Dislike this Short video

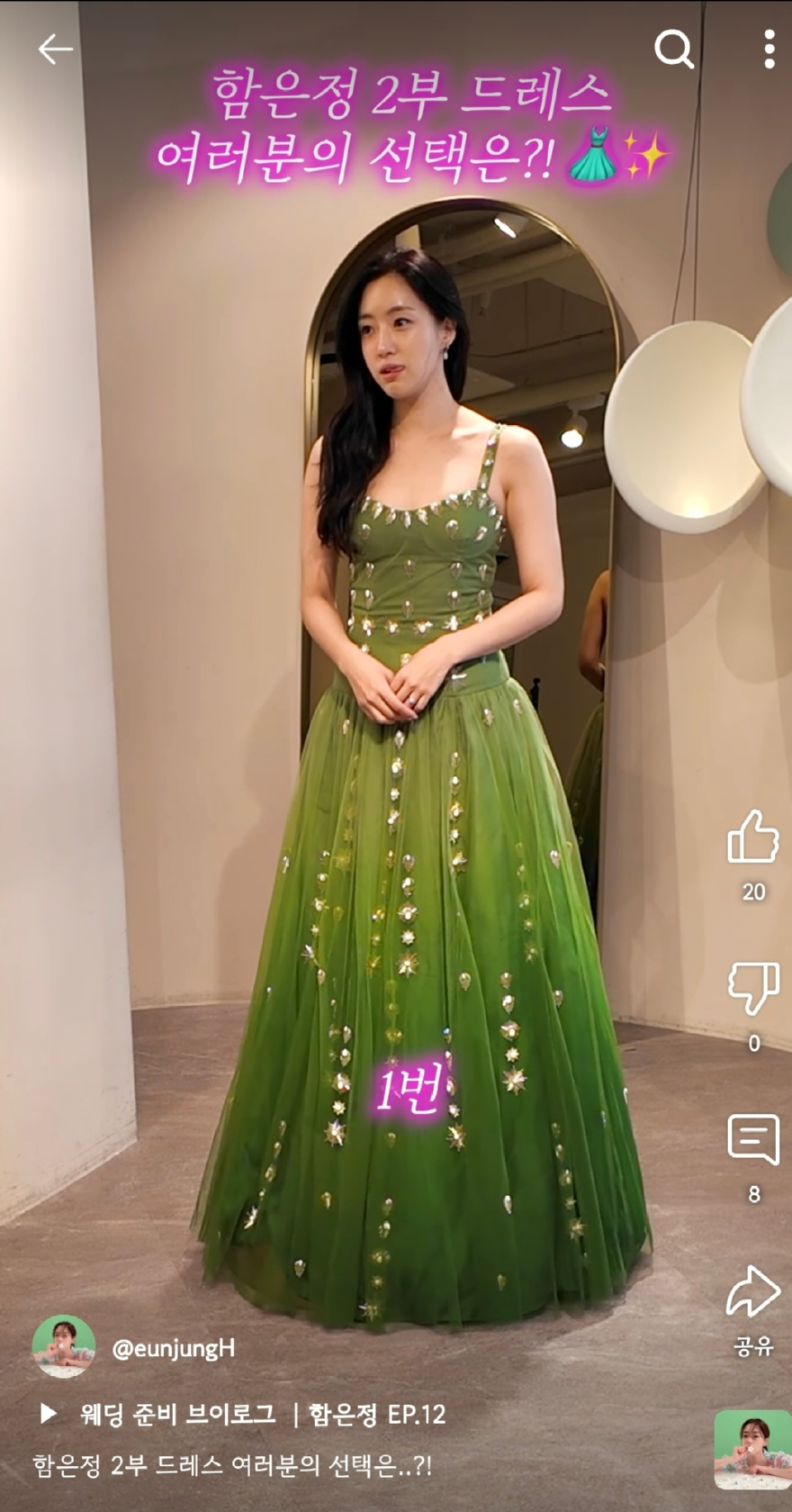752,988
